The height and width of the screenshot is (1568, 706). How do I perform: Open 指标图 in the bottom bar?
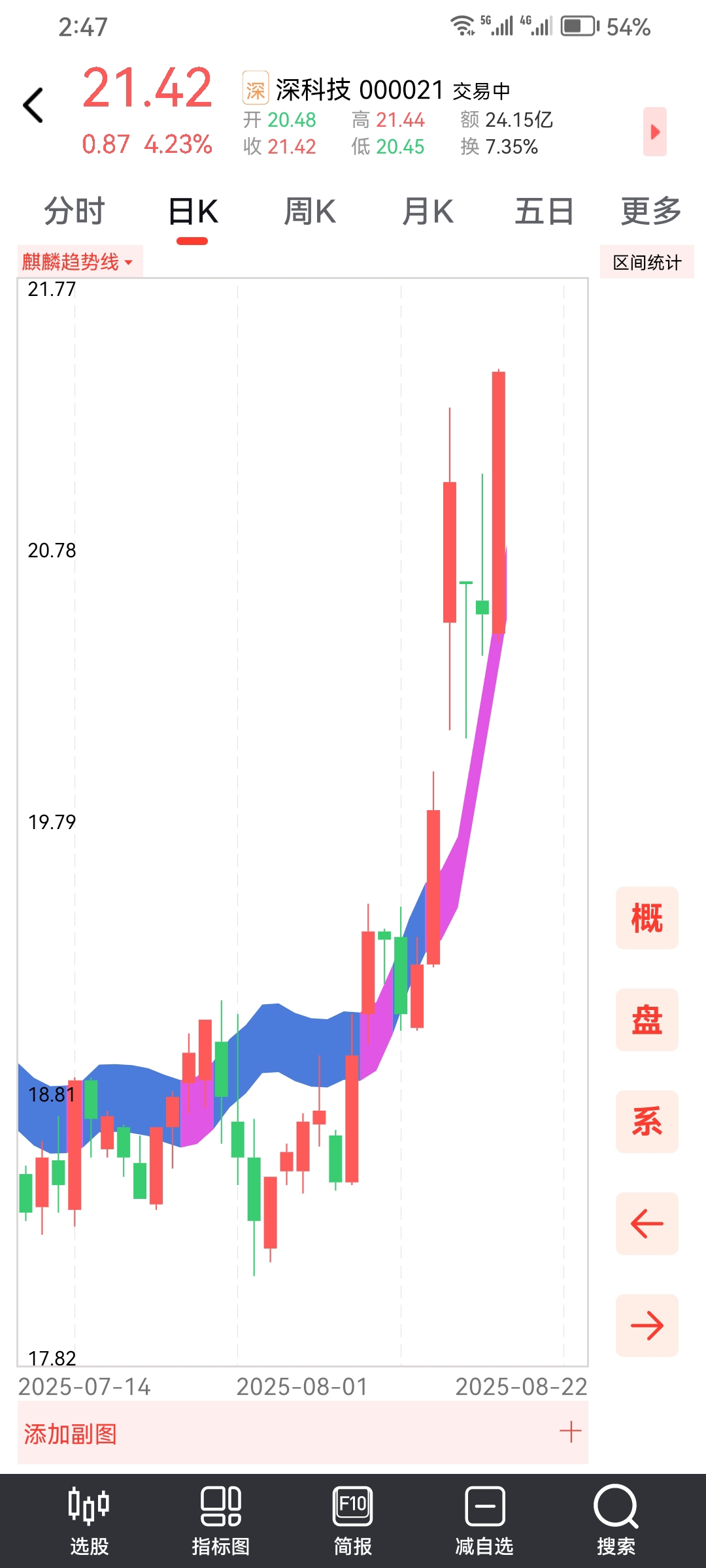tap(221, 1520)
